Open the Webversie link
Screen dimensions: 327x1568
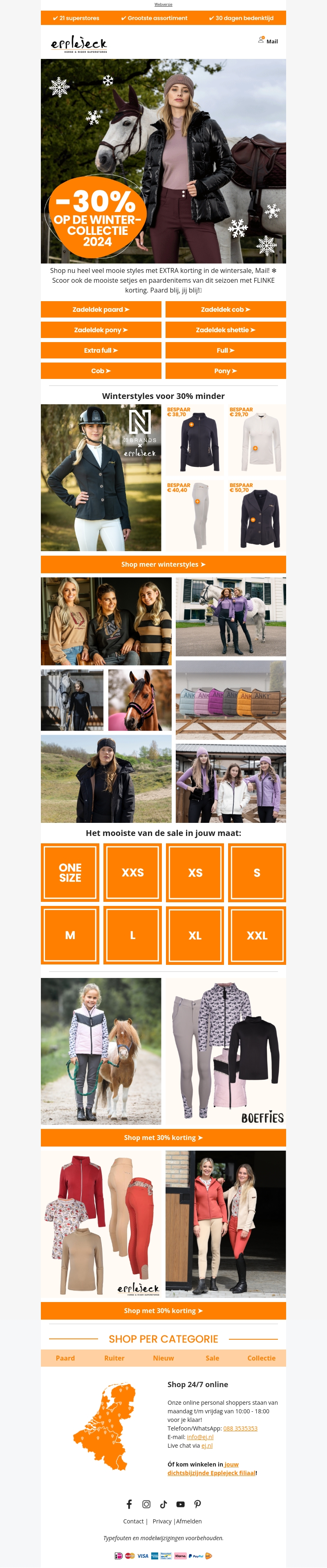click(x=163, y=4)
